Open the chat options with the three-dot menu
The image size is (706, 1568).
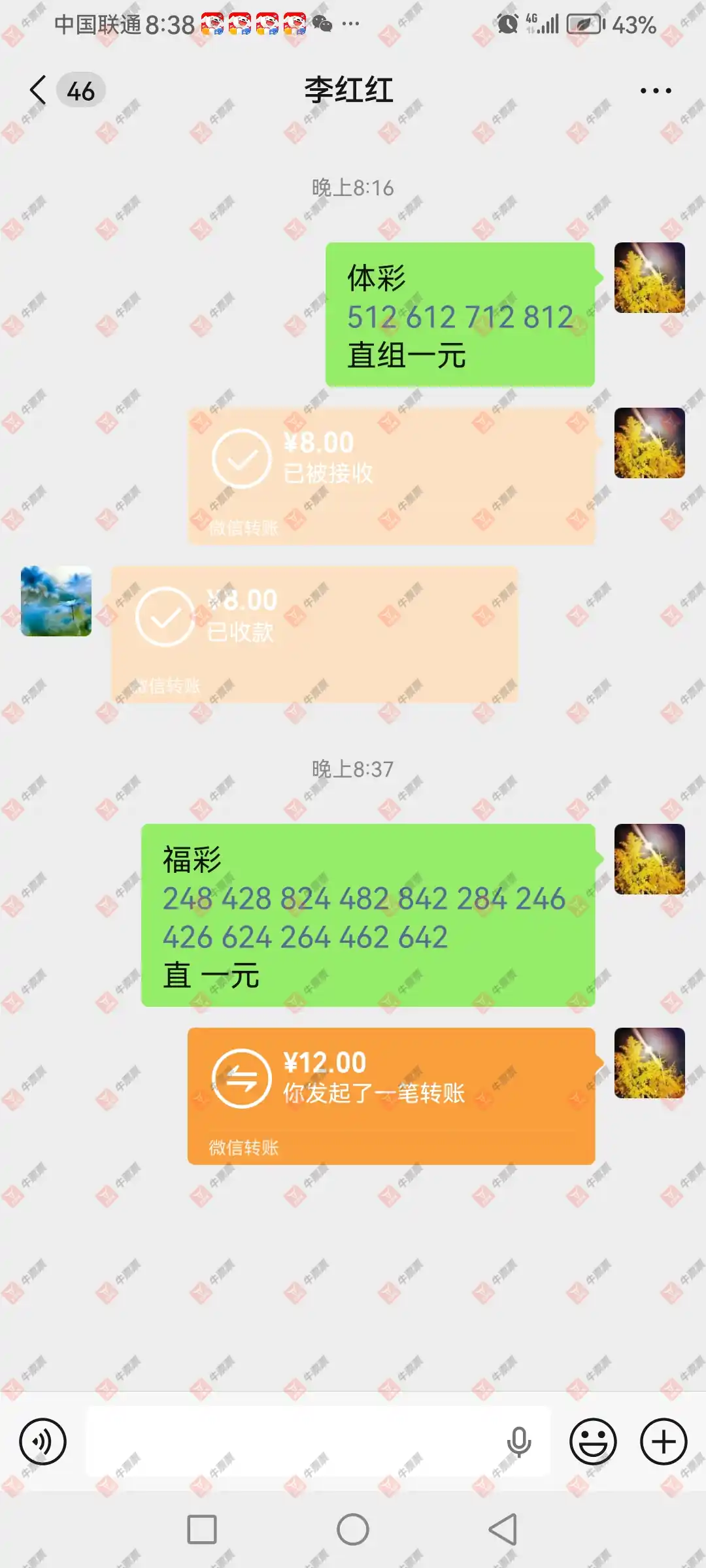[x=656, y=90]
